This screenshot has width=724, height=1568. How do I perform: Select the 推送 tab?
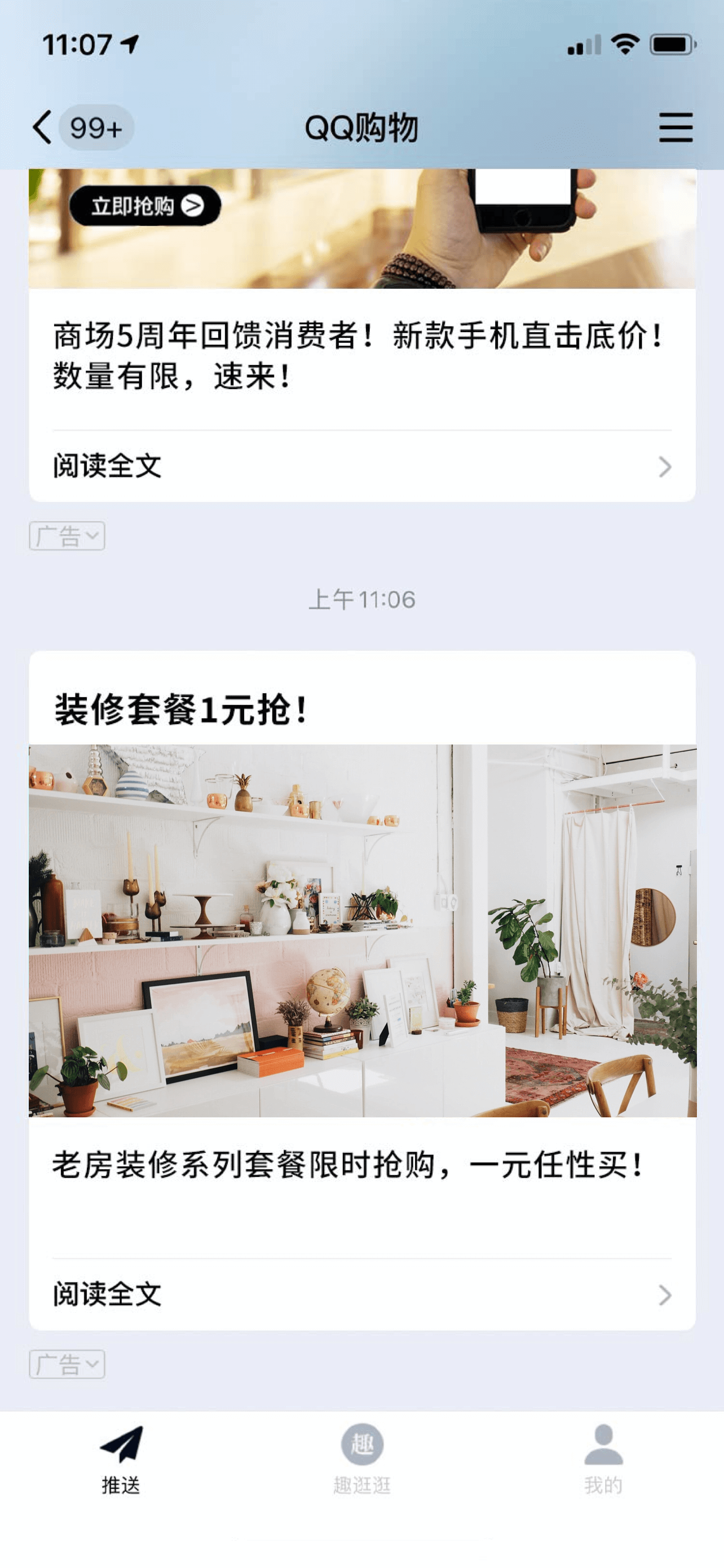(x=121, y=1459)
